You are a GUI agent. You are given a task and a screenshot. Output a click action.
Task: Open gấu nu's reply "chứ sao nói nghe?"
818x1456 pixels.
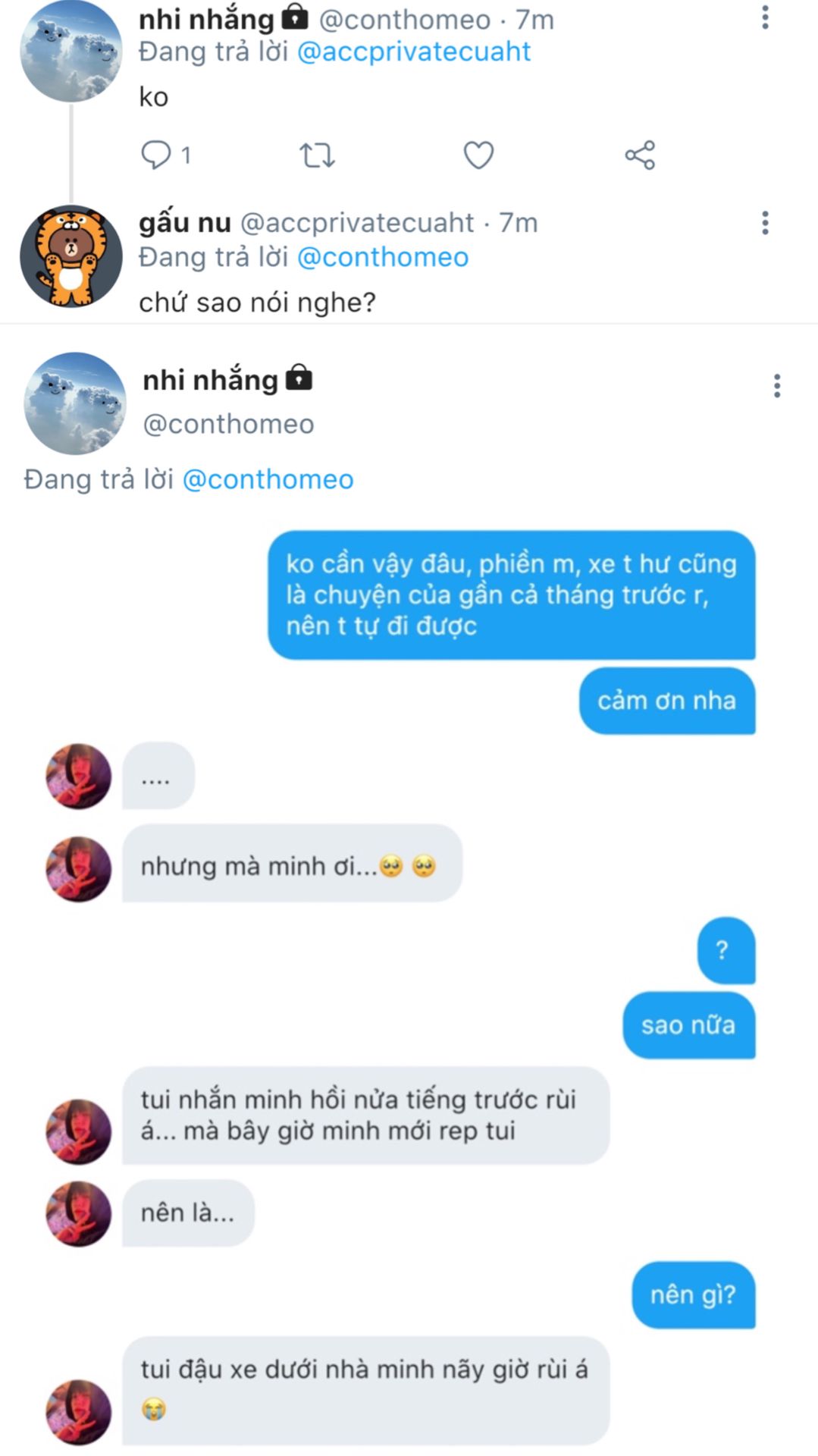pyautogui.click(x=257, y=303)
